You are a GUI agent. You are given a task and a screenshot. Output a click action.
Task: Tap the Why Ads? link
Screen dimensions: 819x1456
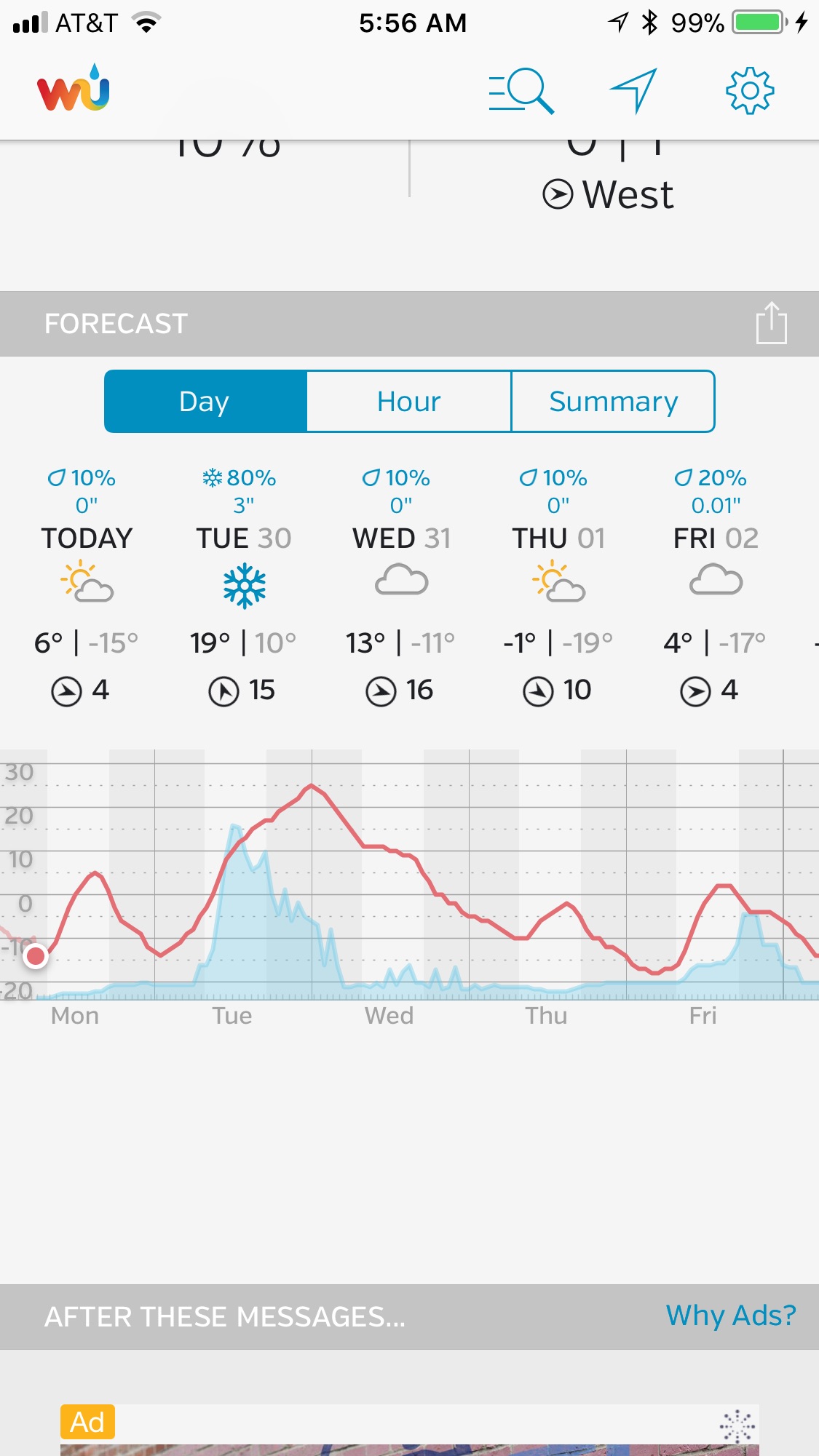click(x=730, y=1316)
